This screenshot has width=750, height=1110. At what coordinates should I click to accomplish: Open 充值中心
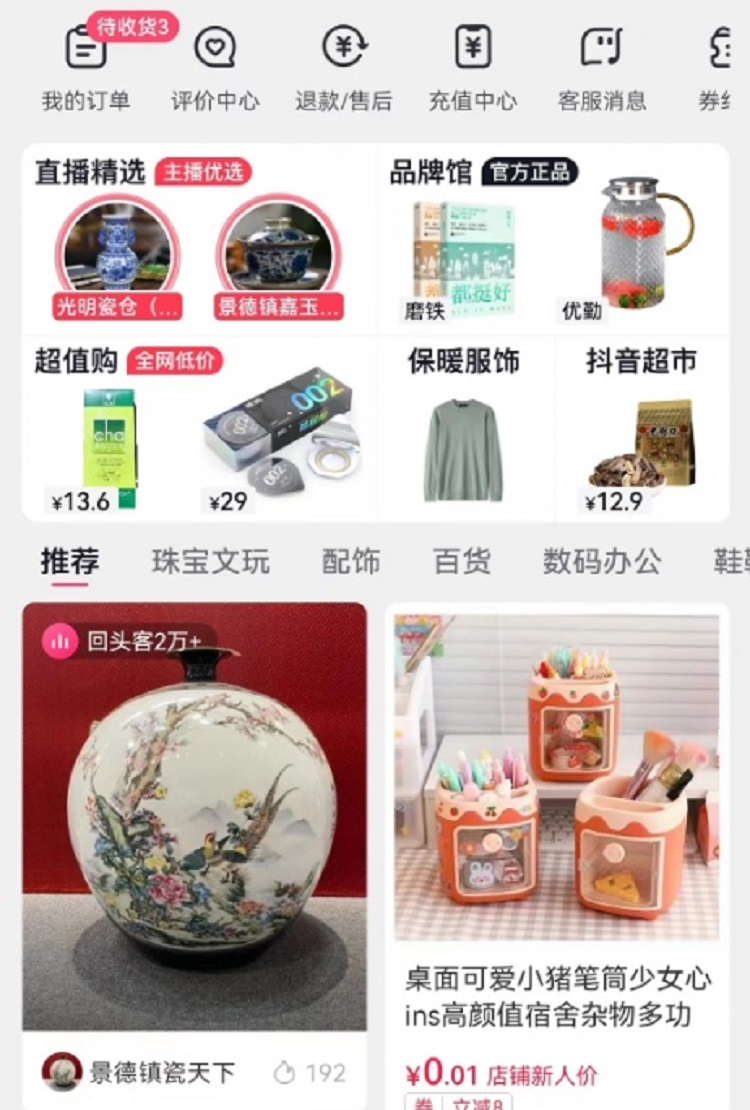(x=473, y=66)
